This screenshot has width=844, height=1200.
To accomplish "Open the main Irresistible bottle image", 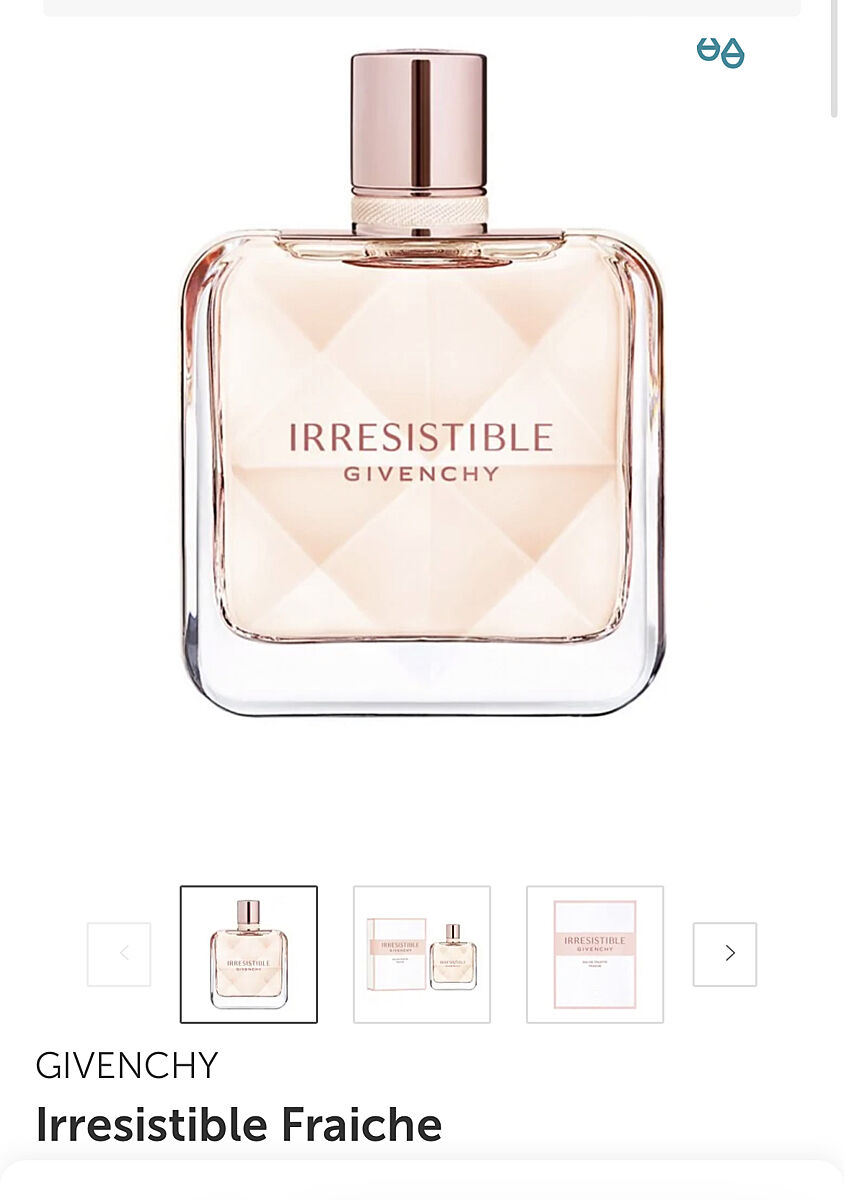I will click(421, 420).
